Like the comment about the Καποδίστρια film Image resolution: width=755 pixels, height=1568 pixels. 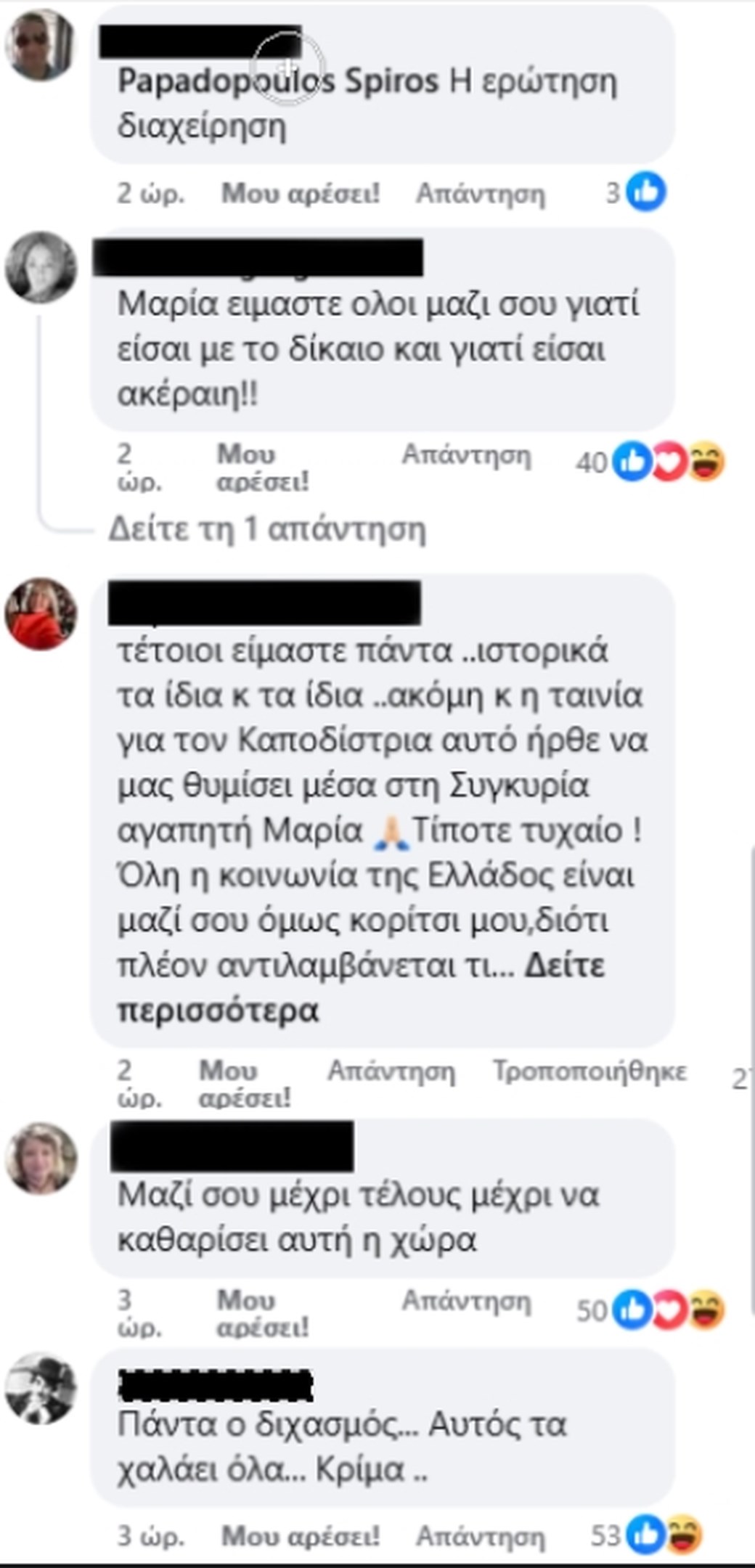[x=245, y=1084]
